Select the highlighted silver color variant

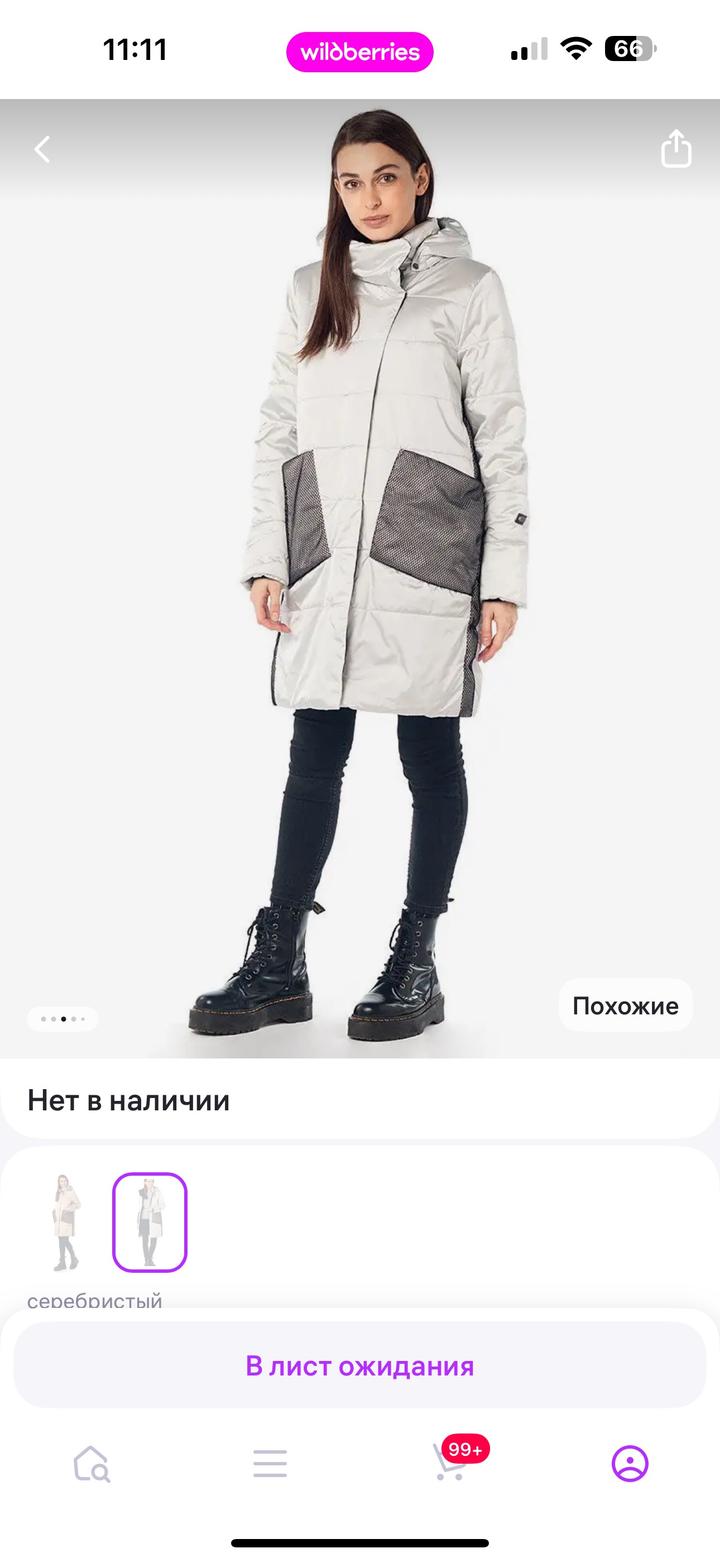[150, 1222]
